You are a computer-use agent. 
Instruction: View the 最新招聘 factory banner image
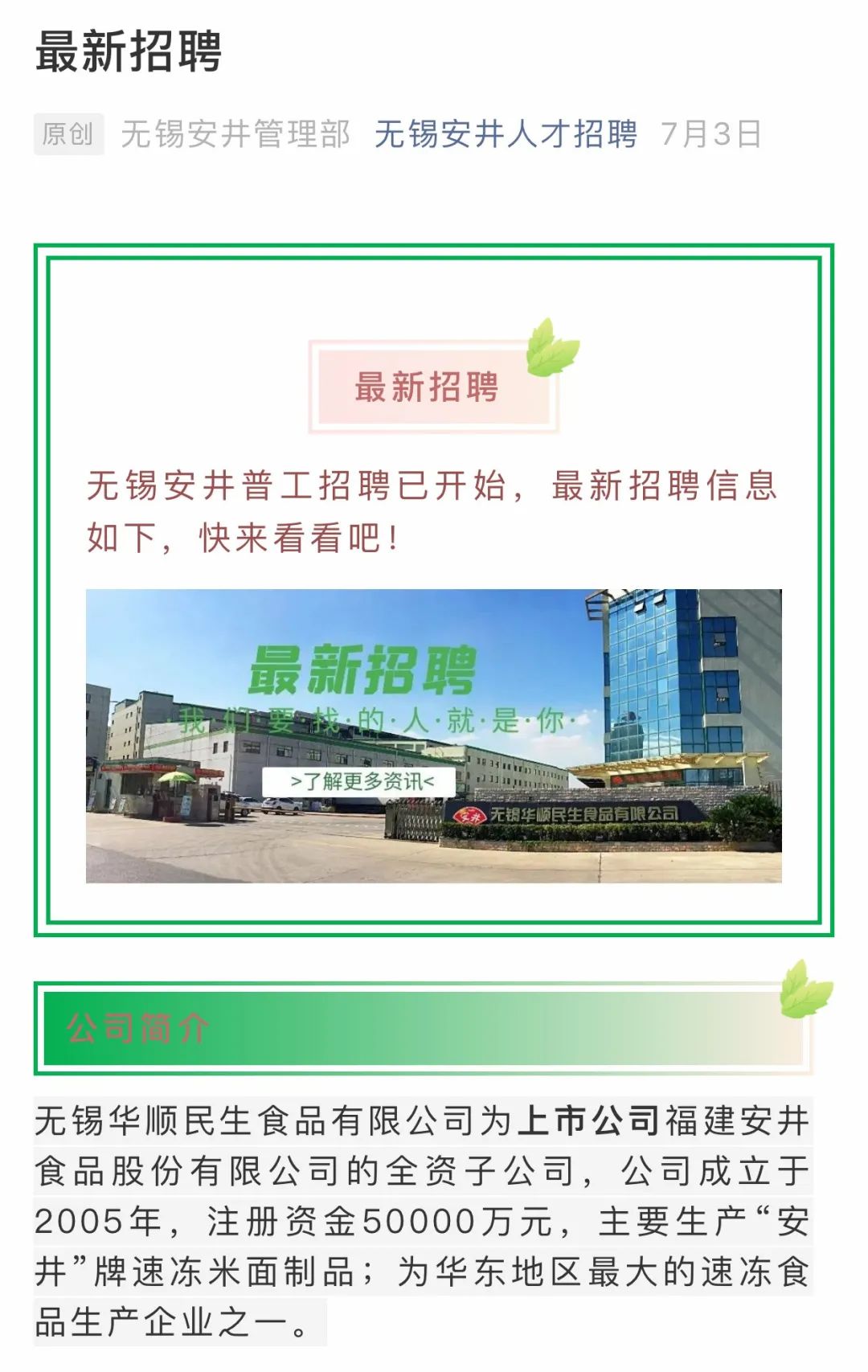pyautogui.click(x=433, y=735)
